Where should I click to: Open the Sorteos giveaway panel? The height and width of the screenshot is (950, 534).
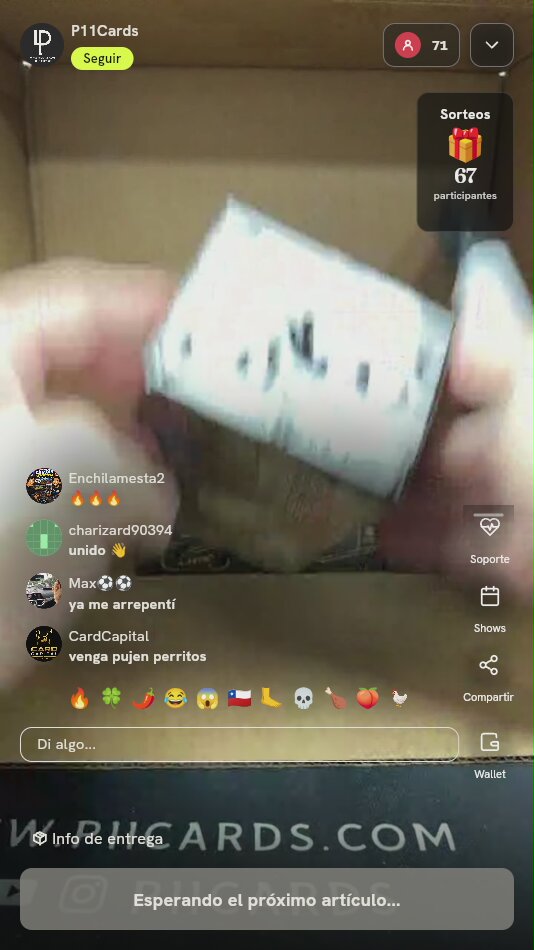point(465,162)
